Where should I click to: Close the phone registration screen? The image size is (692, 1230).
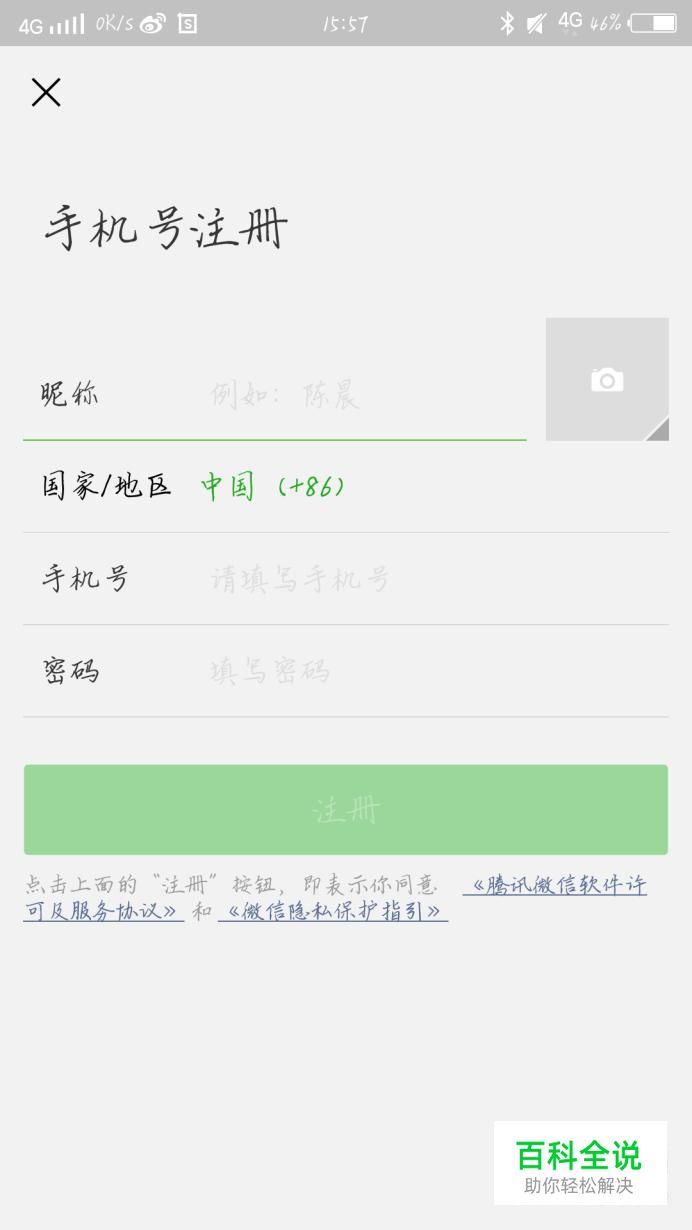pyautogui.click(x=46, y=93)
